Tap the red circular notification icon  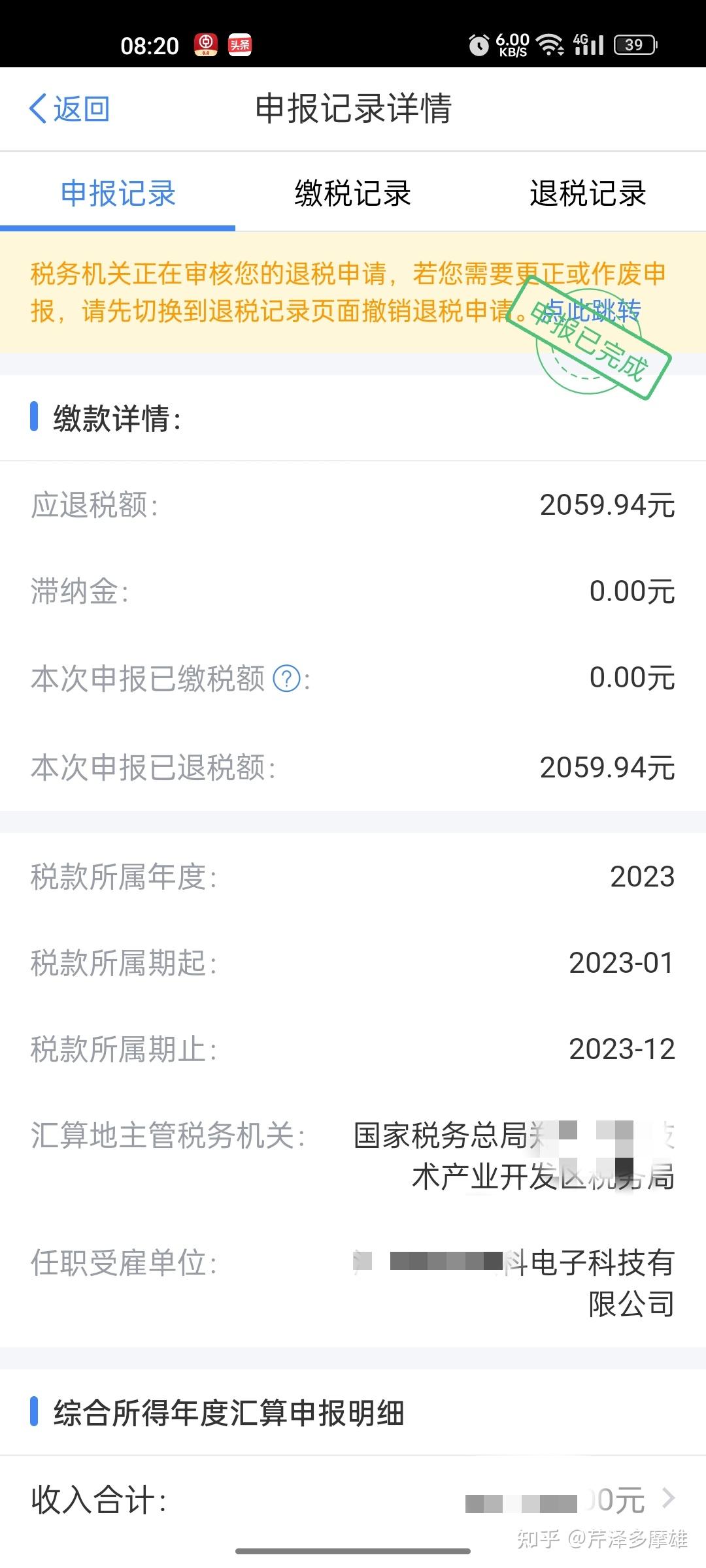(x=205, y=46)
